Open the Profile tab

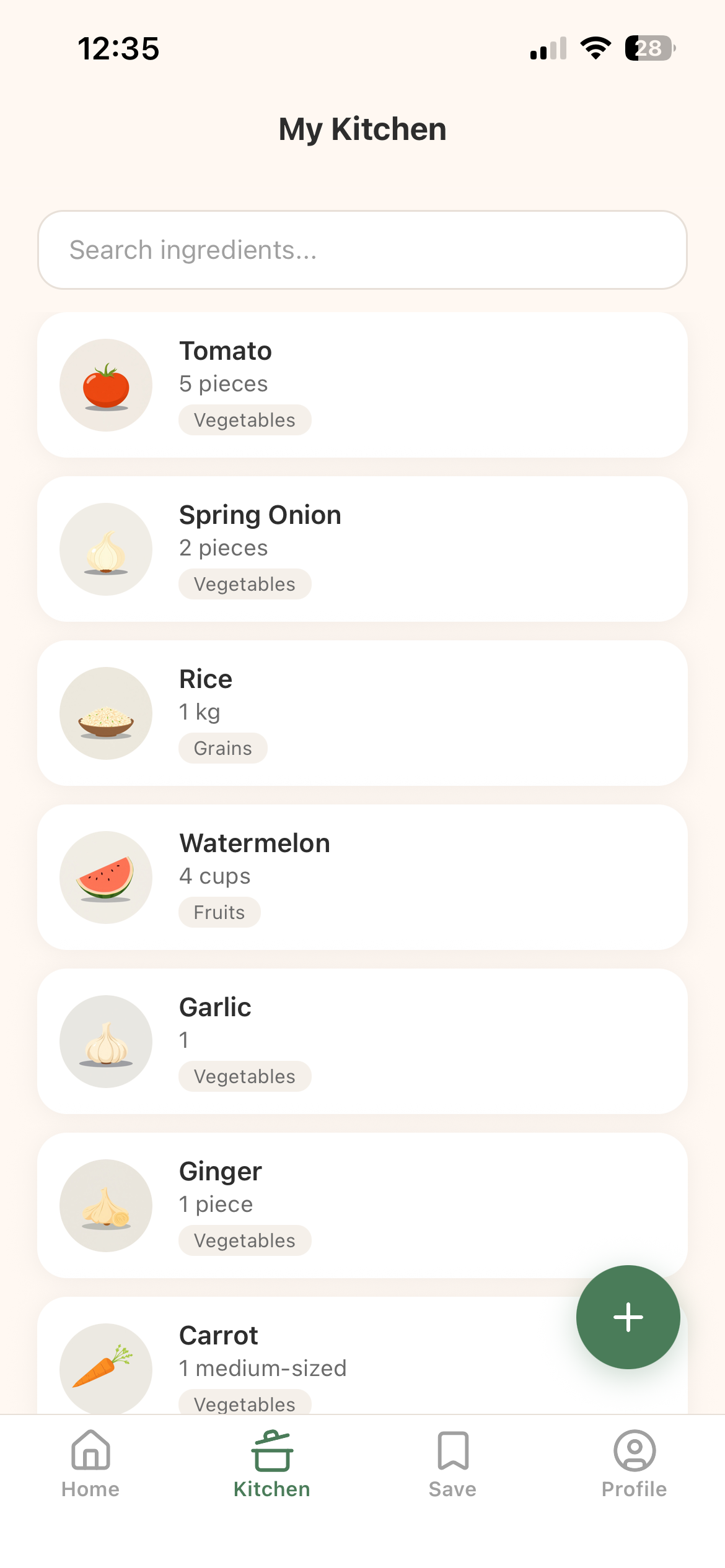(x=634, y=1464)
